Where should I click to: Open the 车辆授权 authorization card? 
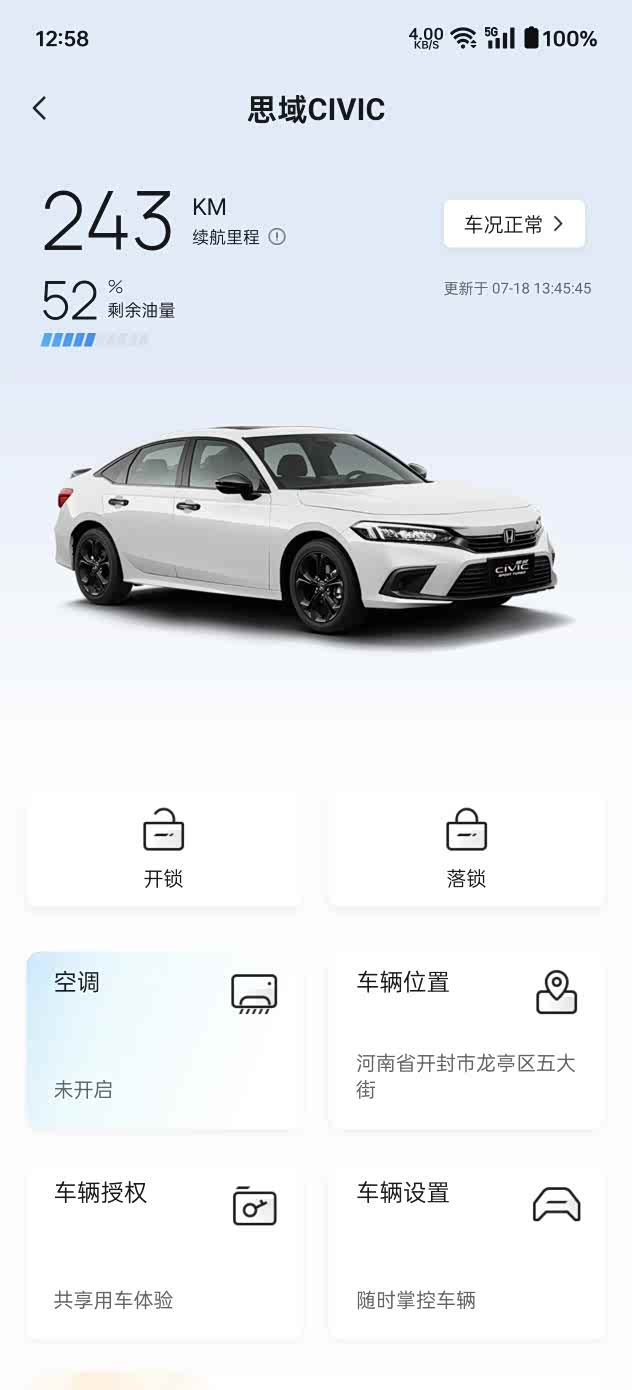(164, 1250)
